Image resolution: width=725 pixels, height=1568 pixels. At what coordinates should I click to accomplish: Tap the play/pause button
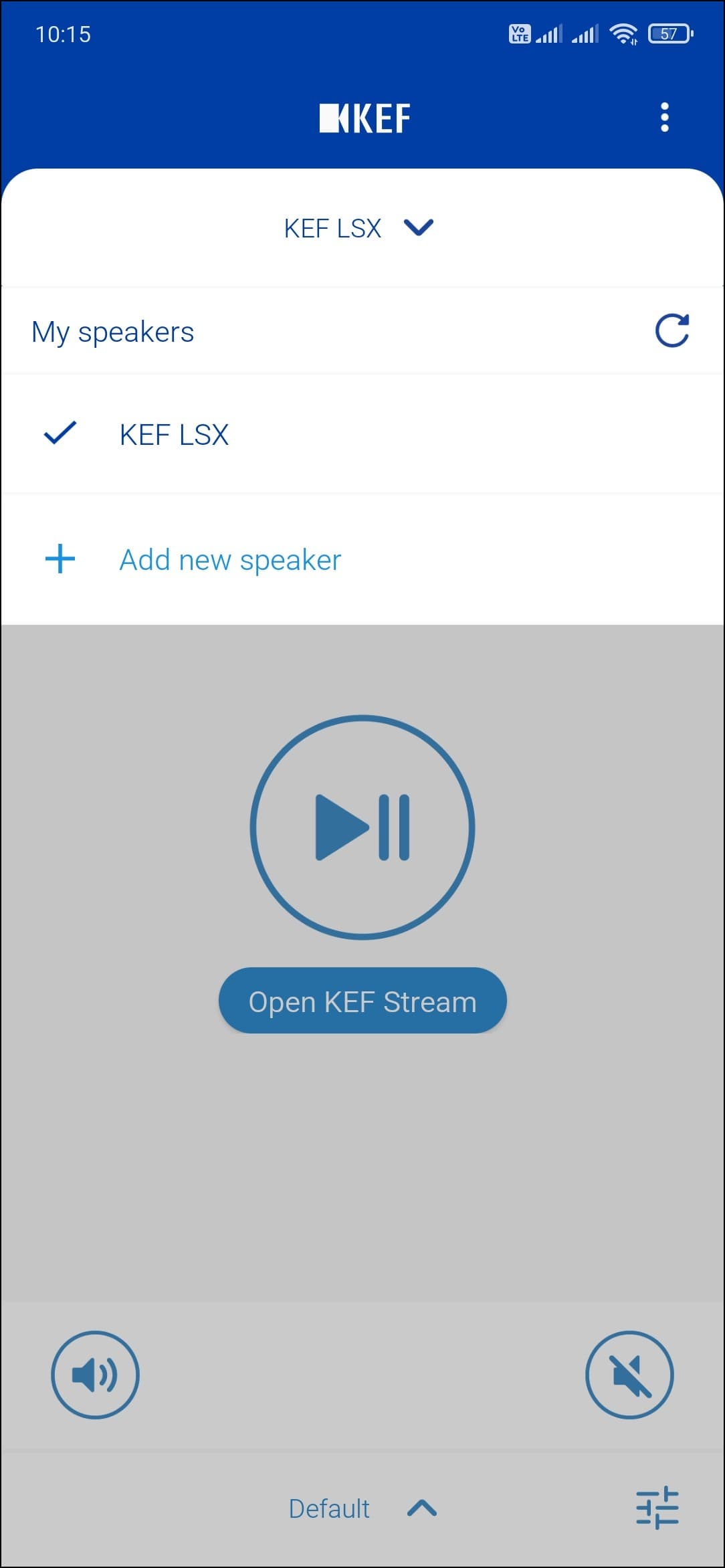[x=362, y=827]
